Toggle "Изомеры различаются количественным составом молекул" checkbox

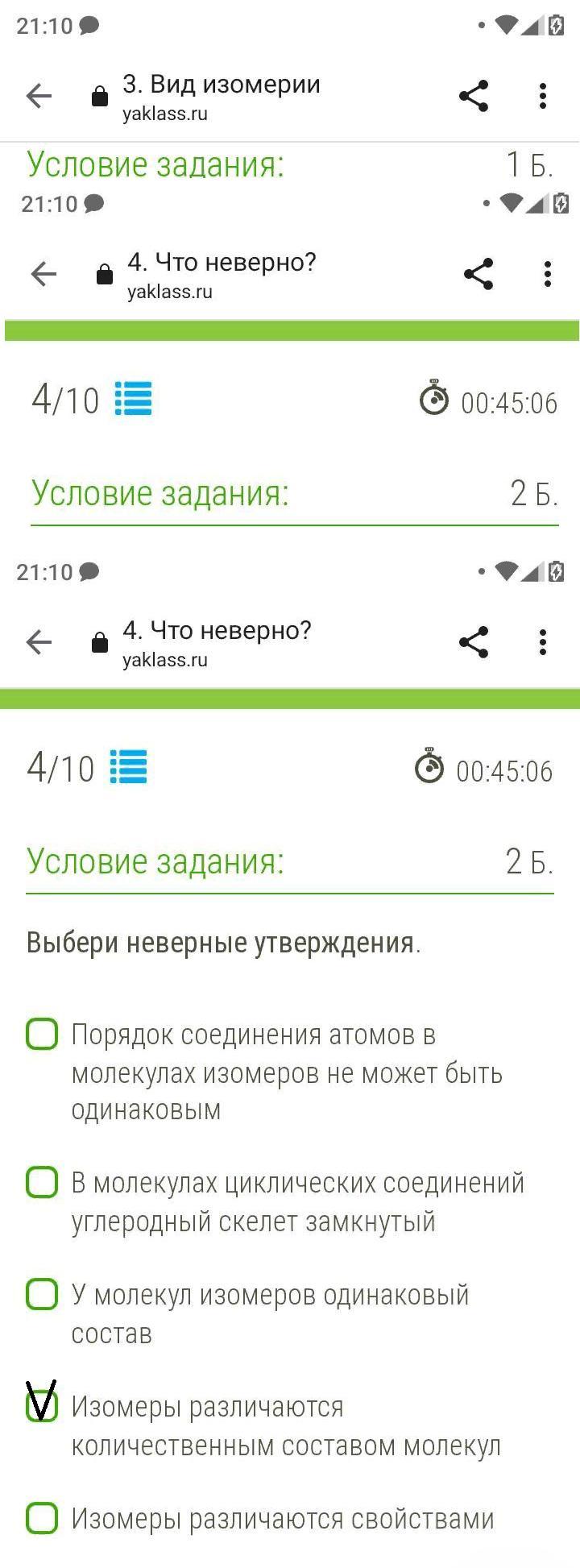point(42,1406)
